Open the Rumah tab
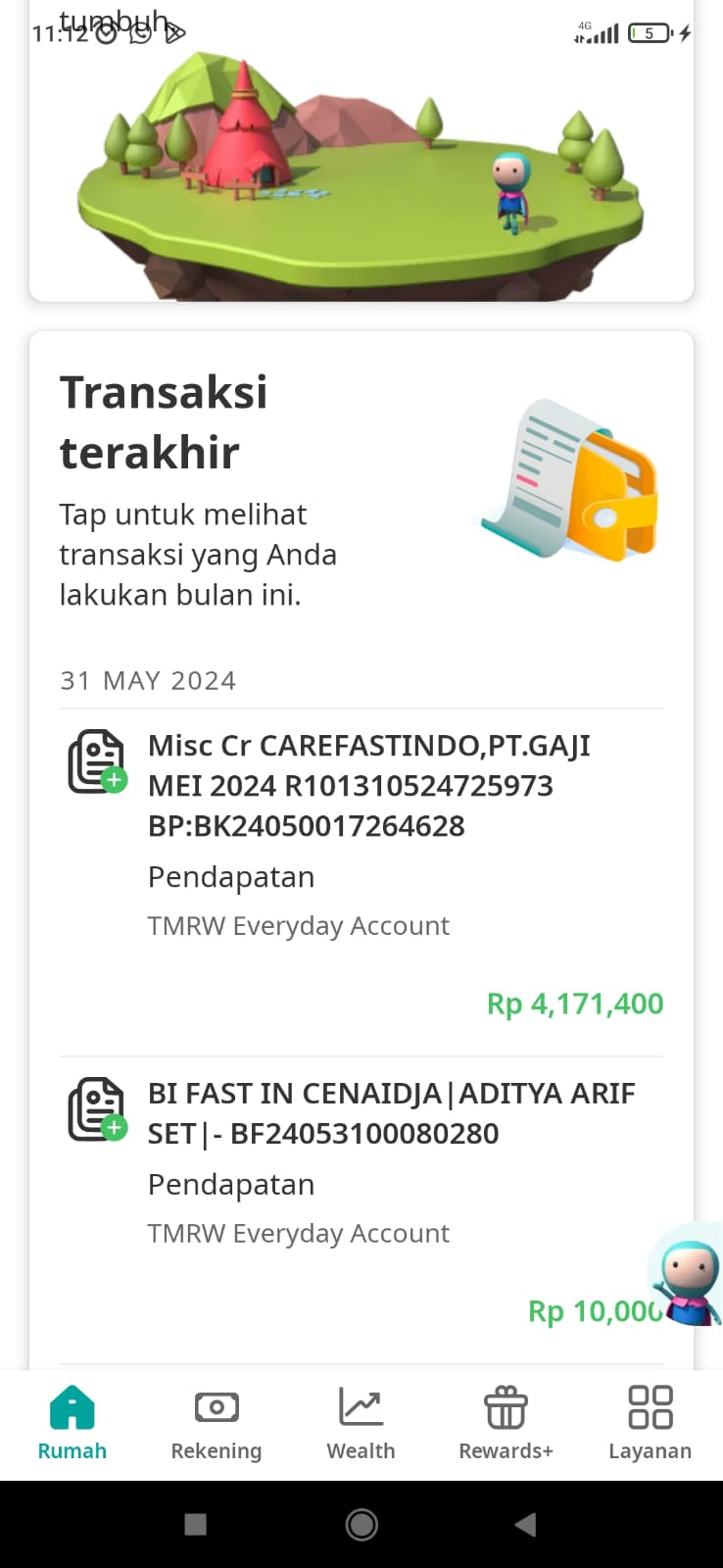The height and width of the screenshot is (1568, 723). click(72, 1424)
